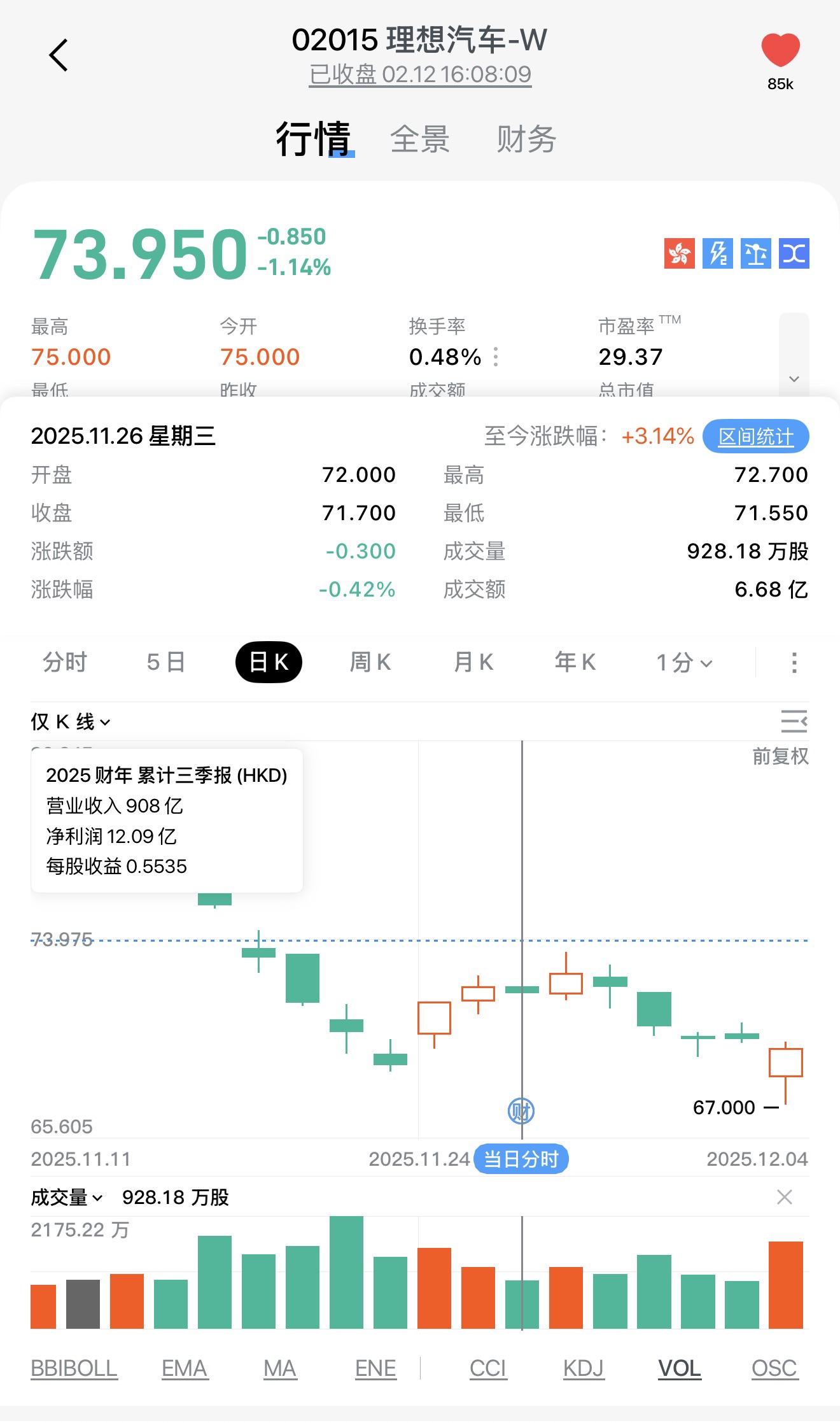This screenshot has height=1423, width=840.
Task: Select the 5日 chart view
Action: [x=165, y=662]
